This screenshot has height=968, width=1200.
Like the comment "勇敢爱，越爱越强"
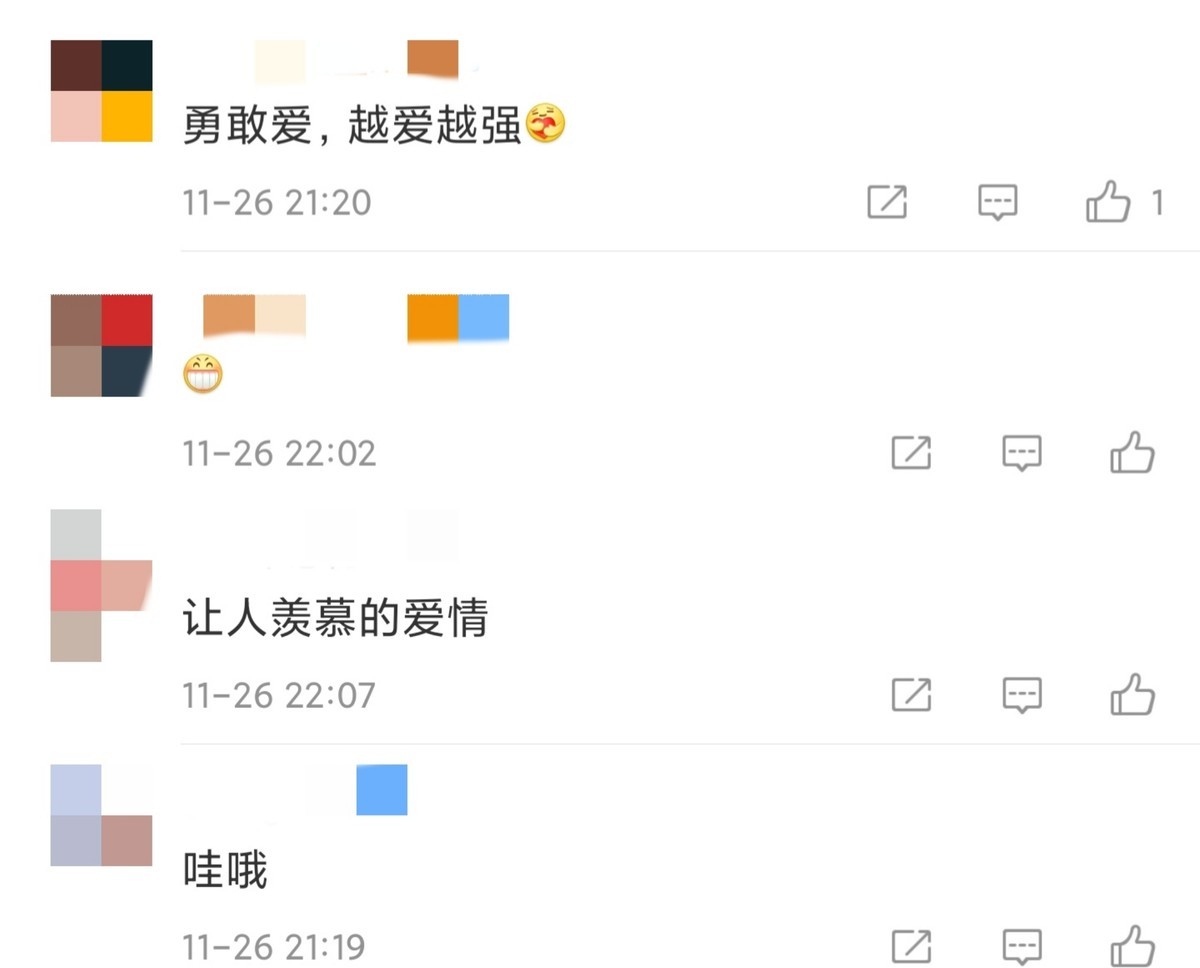pos(1108,203)
